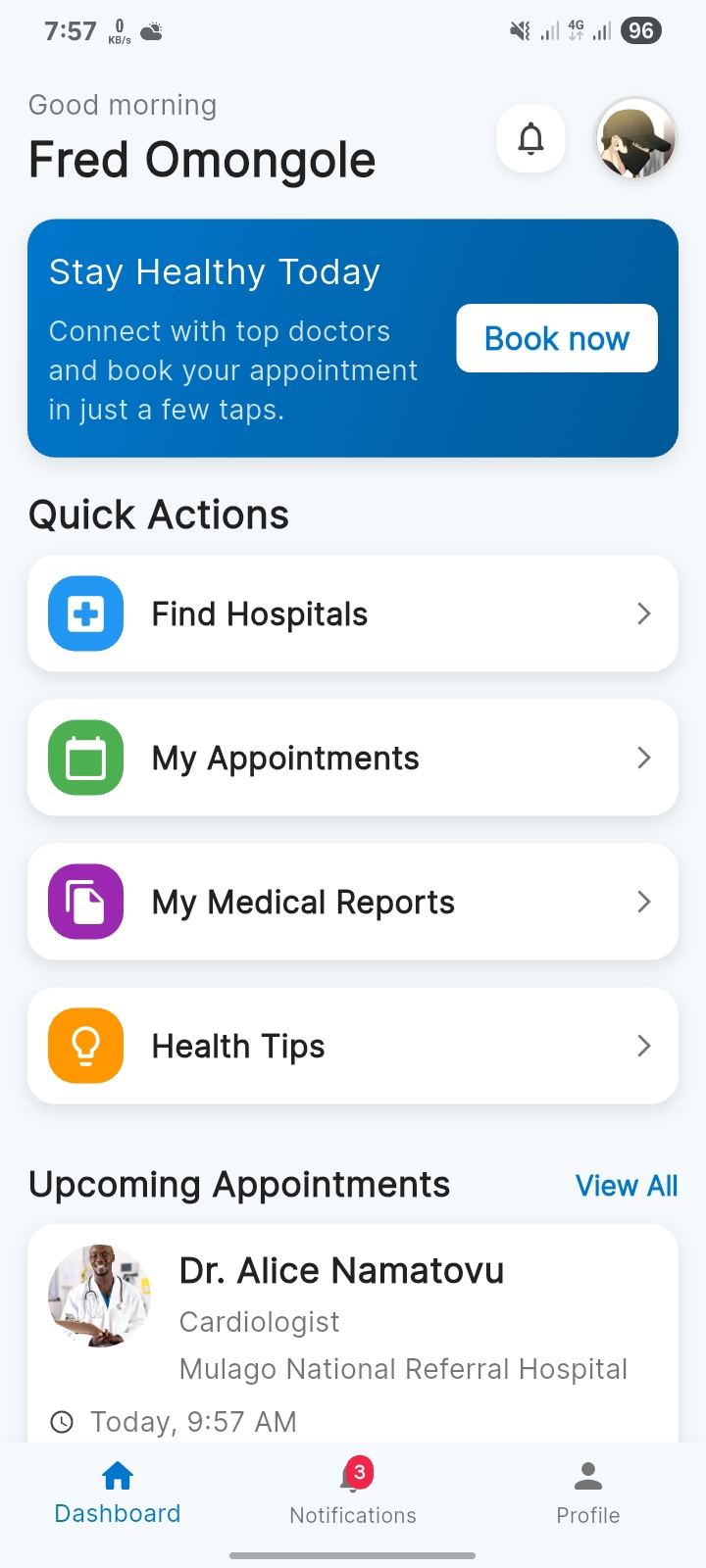Click the Book now button
This screenshot has width=706, height=1568.
pos(556,338)
